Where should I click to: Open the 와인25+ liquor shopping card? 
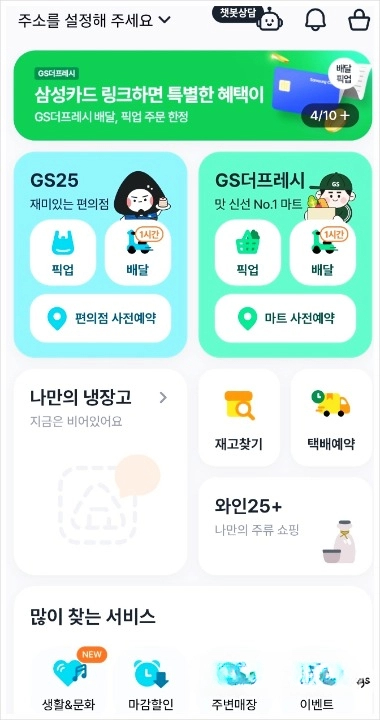coord(285,526)
